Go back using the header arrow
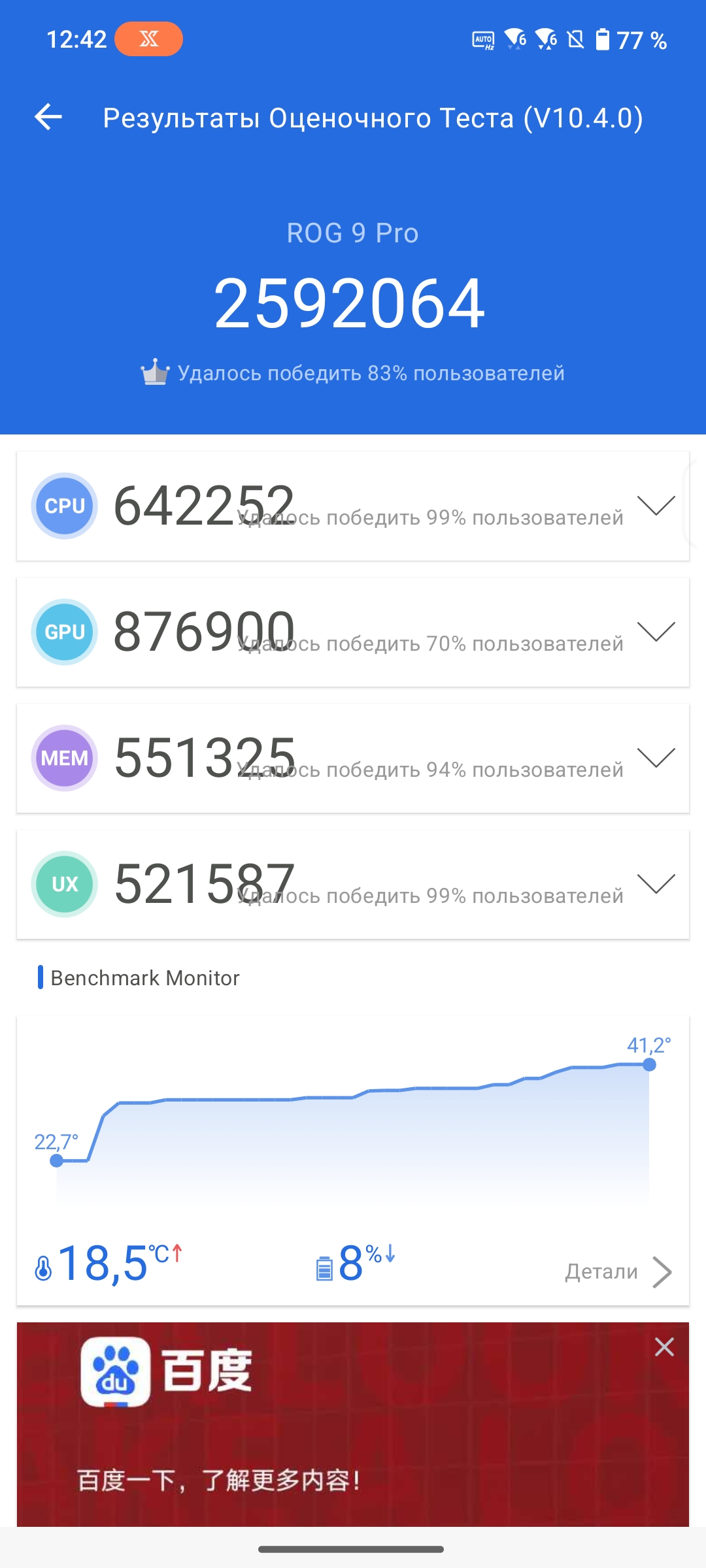706x1568 pixels. [48, 118]
